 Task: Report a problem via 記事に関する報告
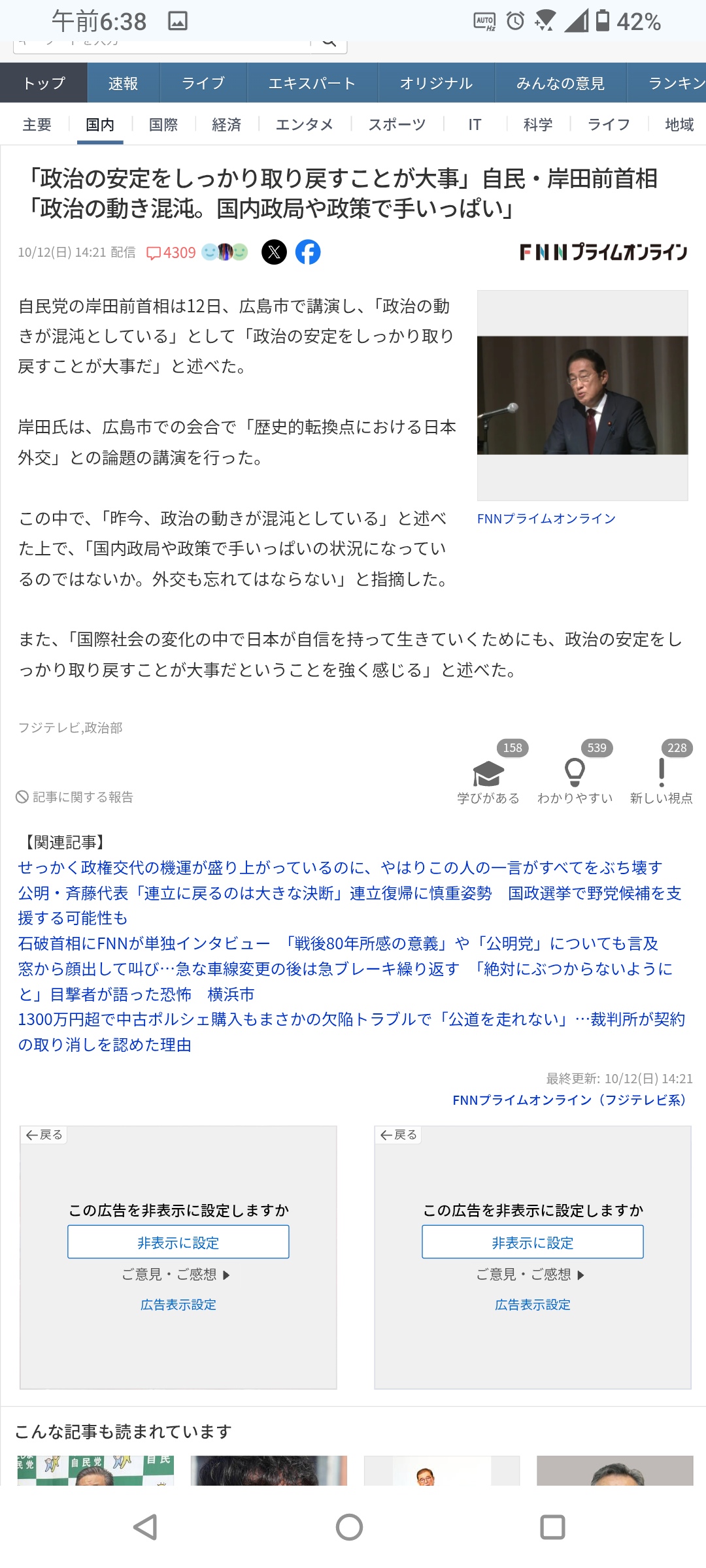pyautogui.click(x=75, y=797)
